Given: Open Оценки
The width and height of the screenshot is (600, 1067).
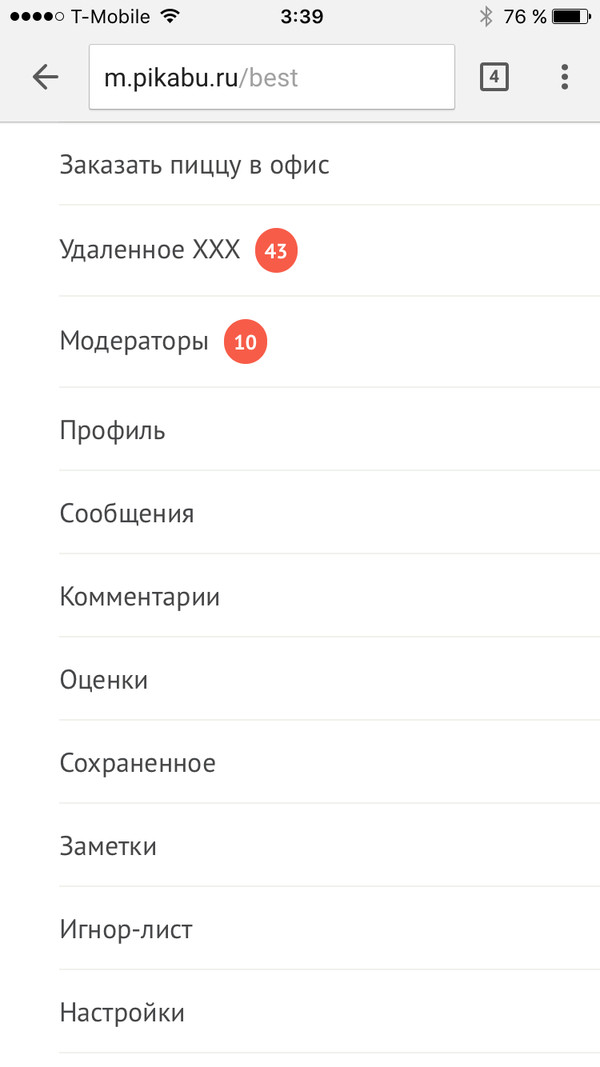Looking at the screenshot, I should pyautogui.click(x=104, y=680).
